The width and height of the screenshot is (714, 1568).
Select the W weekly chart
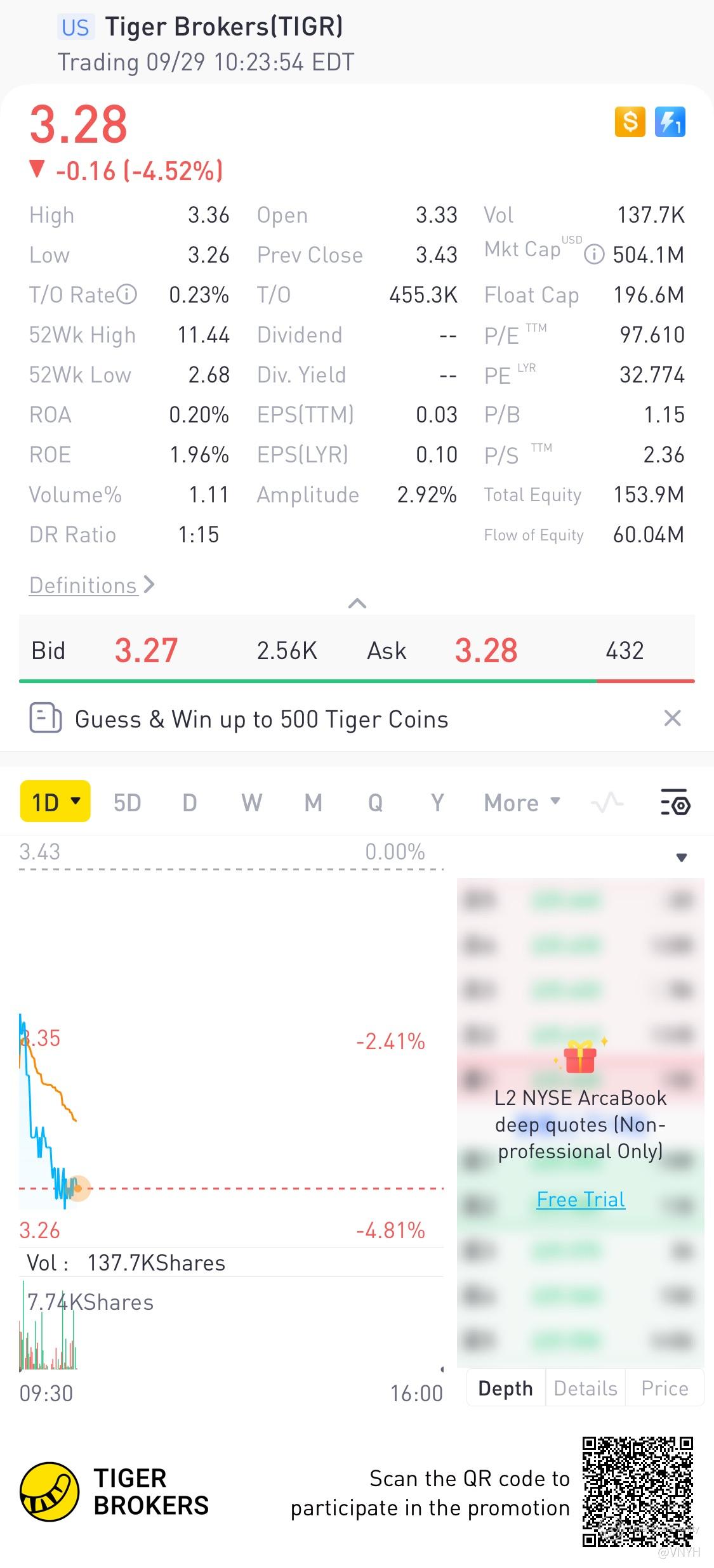pos(251,803)
